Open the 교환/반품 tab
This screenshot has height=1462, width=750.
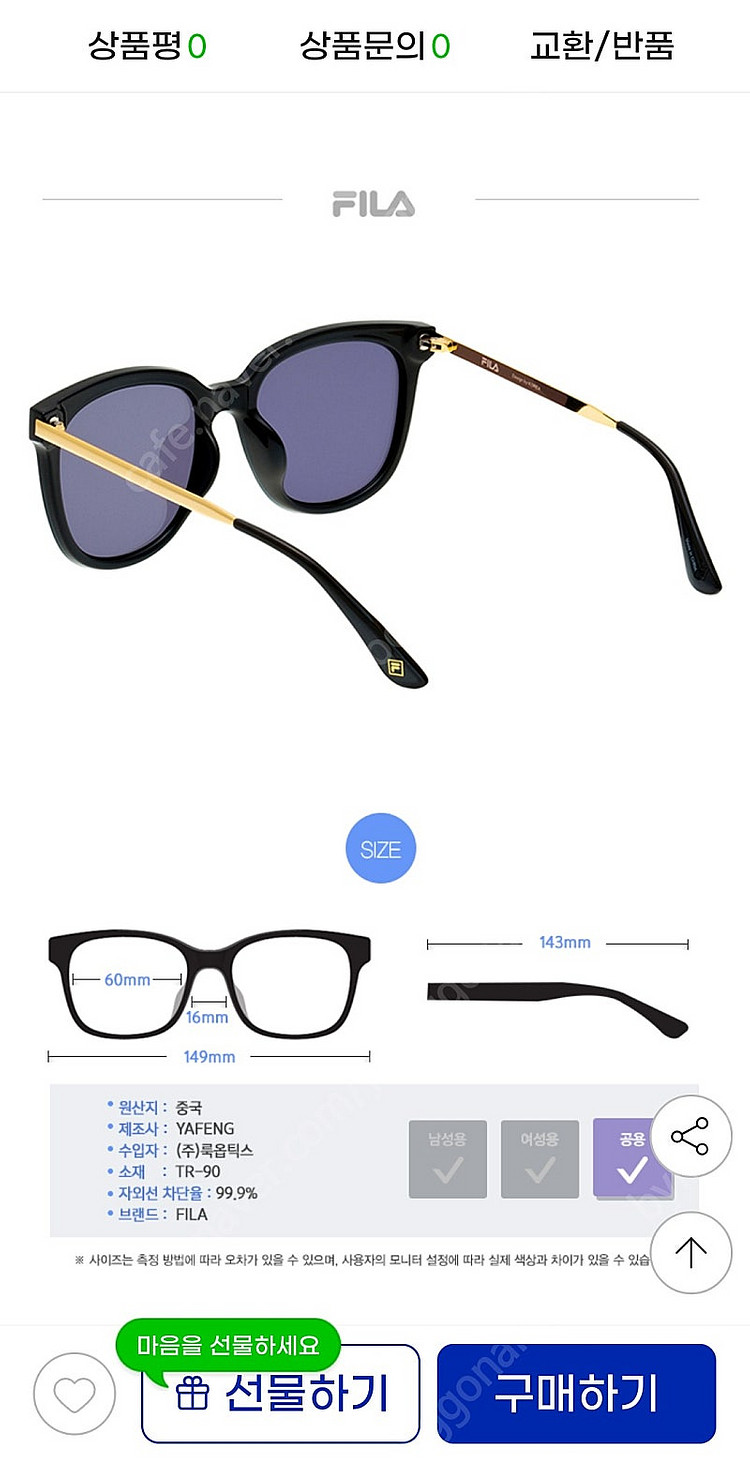click(602, 45)
